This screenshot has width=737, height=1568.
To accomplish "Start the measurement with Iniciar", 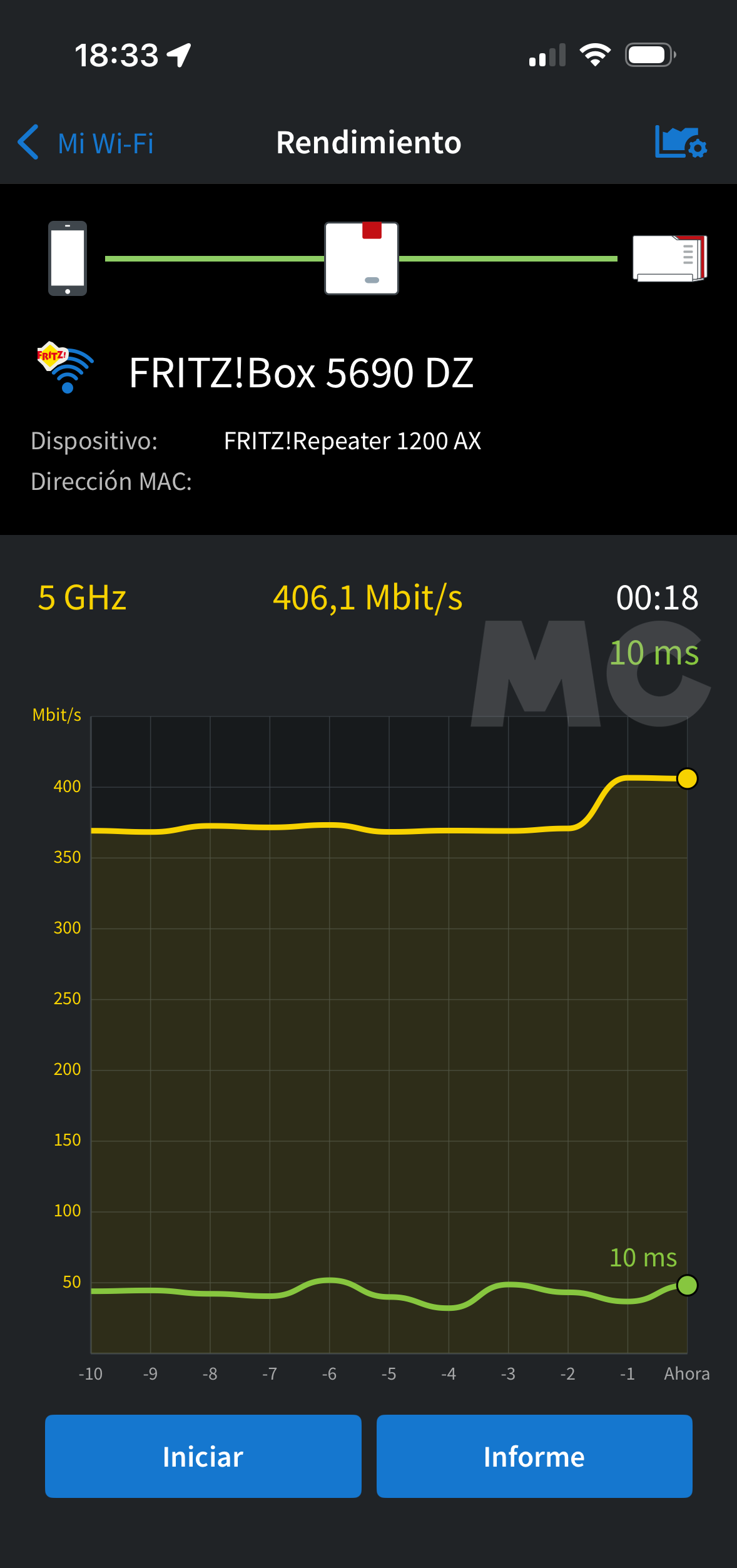I will (203, 1457).
